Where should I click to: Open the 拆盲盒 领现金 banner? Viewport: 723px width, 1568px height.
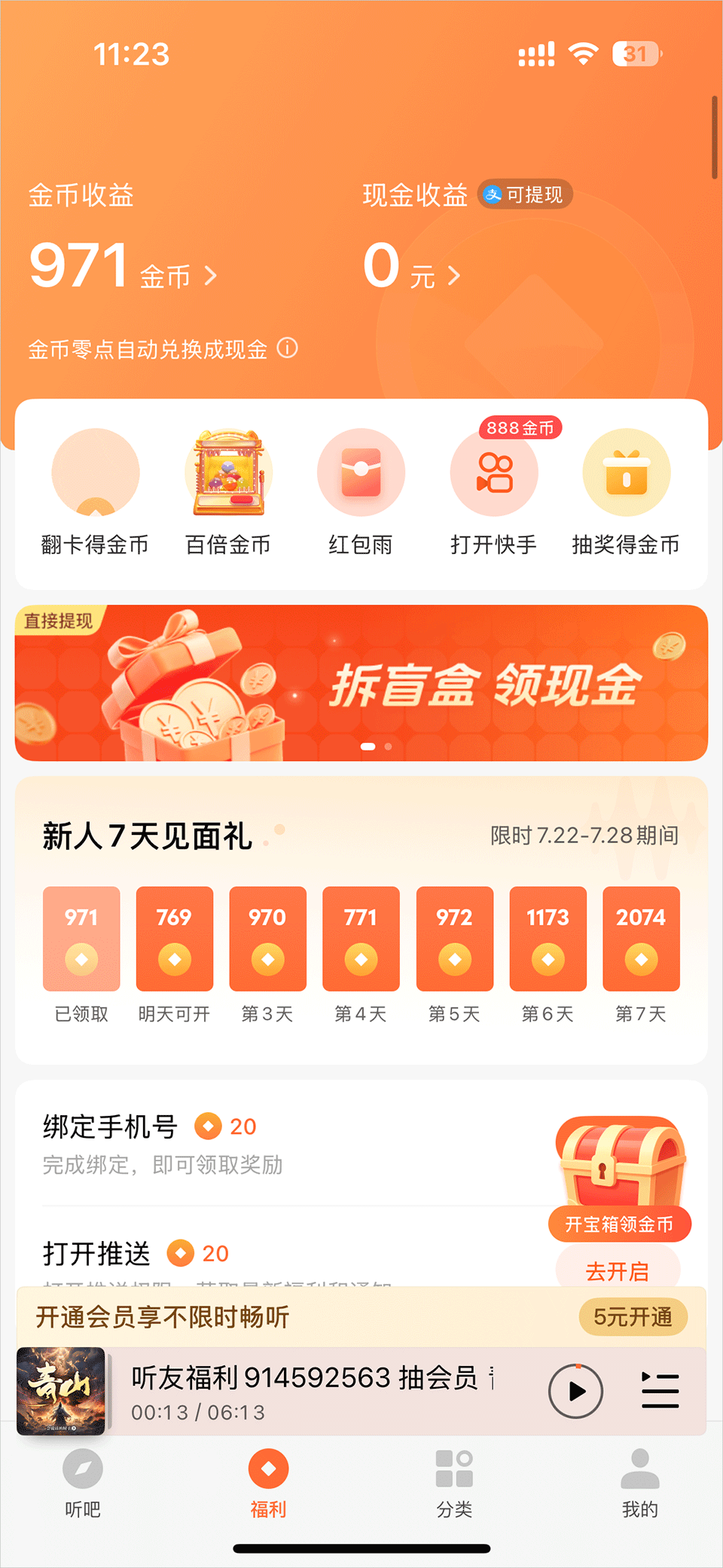tap(361, 683)
